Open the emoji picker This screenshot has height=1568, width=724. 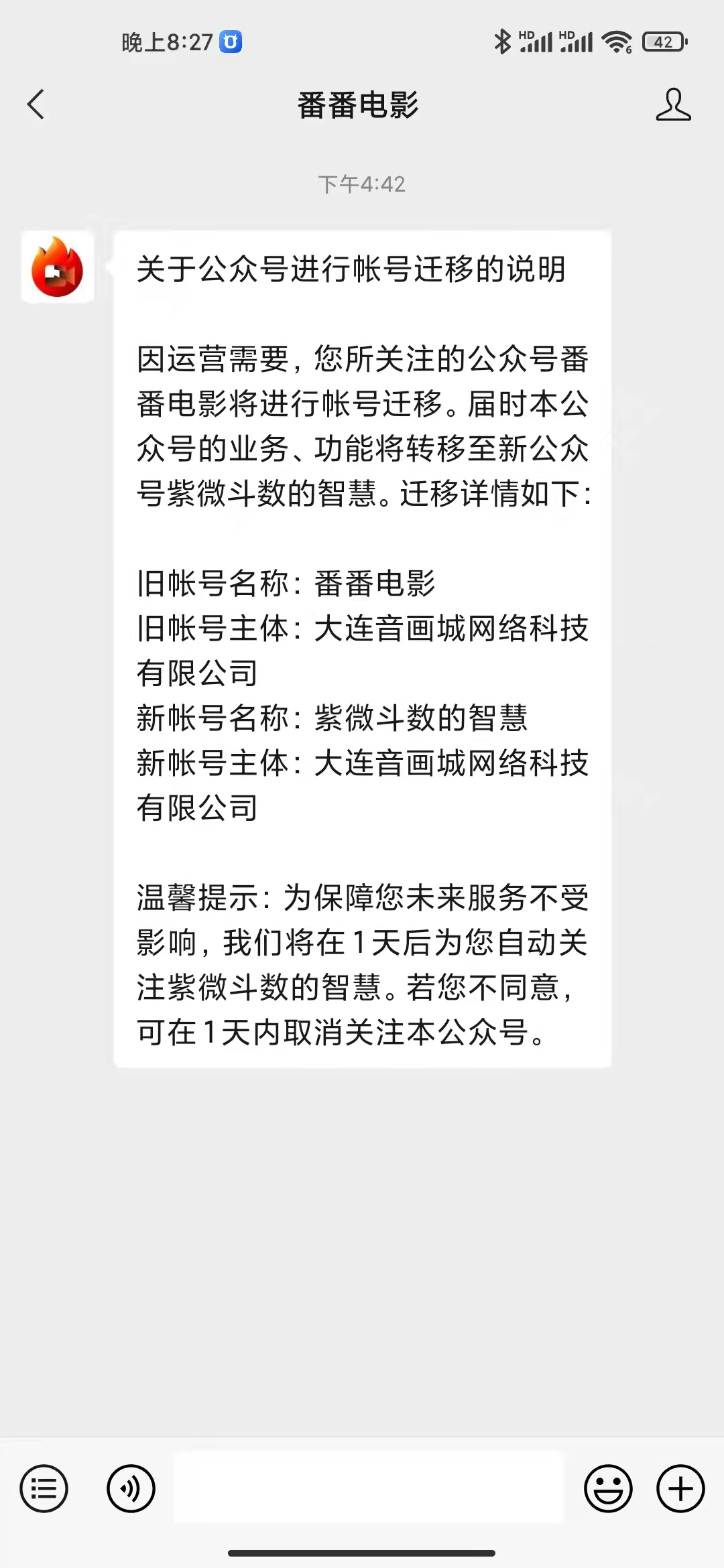[x=608, y=1489]
